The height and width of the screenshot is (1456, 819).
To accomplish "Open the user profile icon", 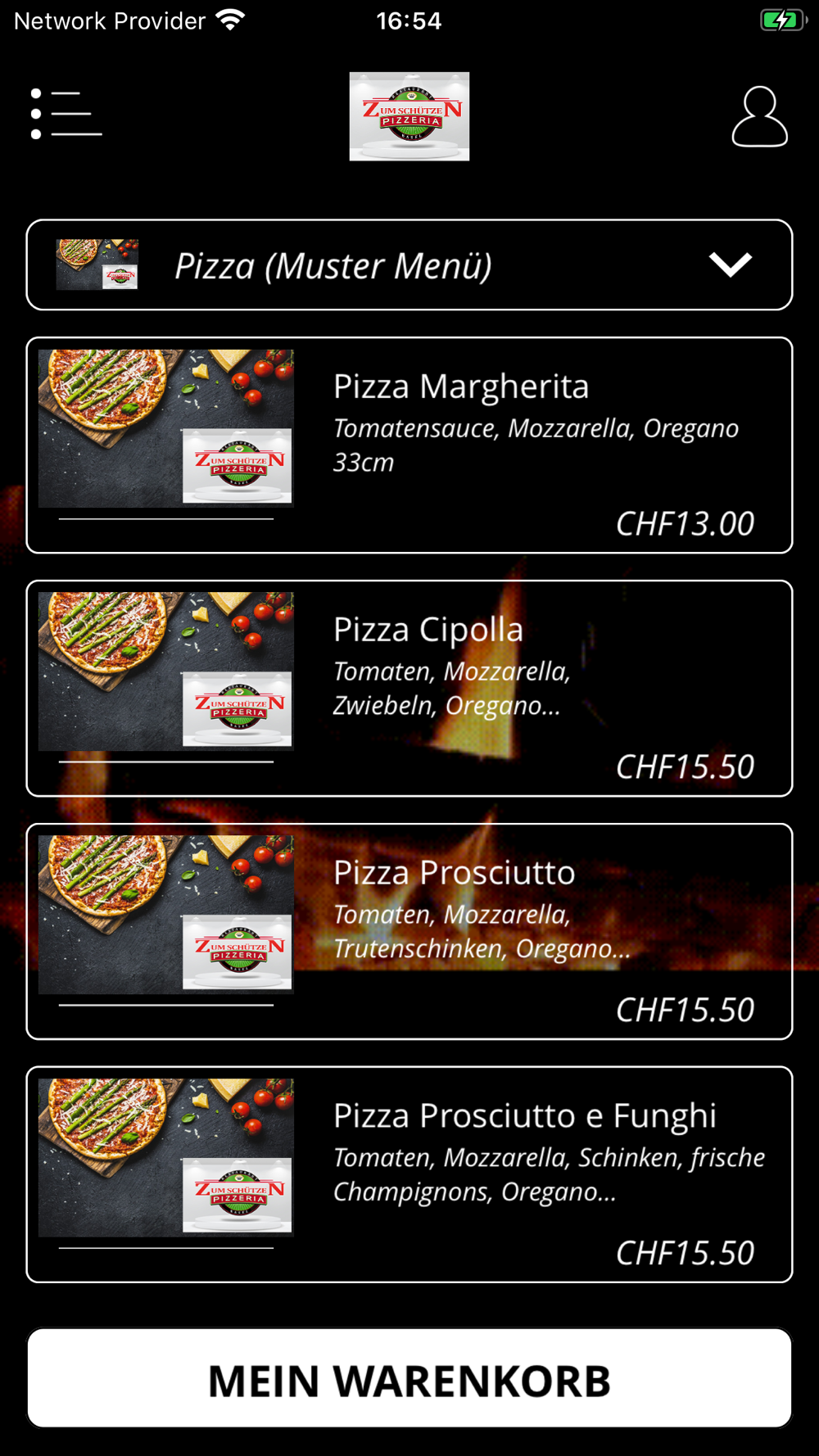I will coord(759,116).
